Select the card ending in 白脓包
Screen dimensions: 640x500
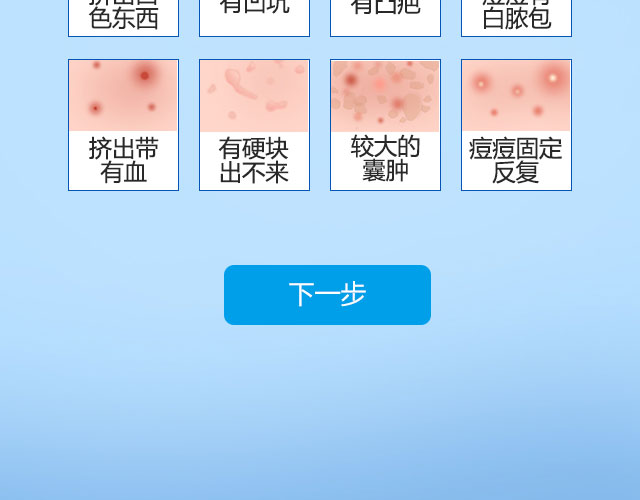516,17
